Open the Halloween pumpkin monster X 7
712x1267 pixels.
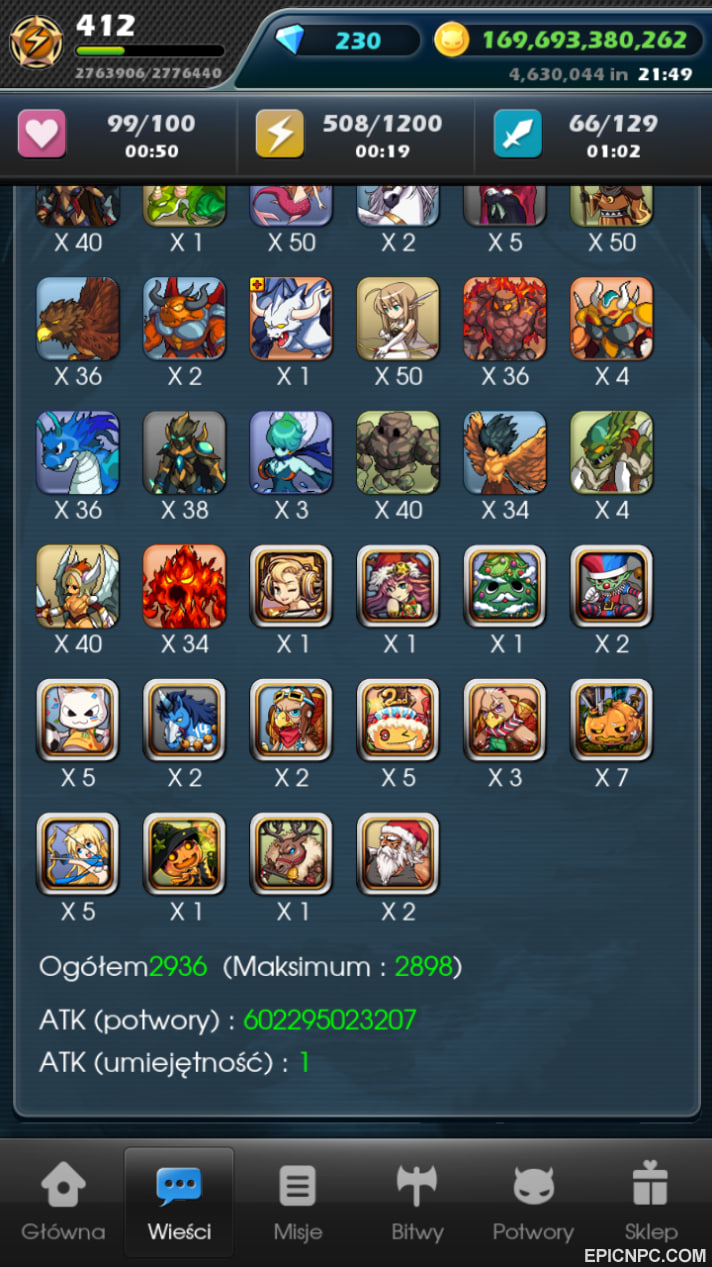(x=611, y=720)
